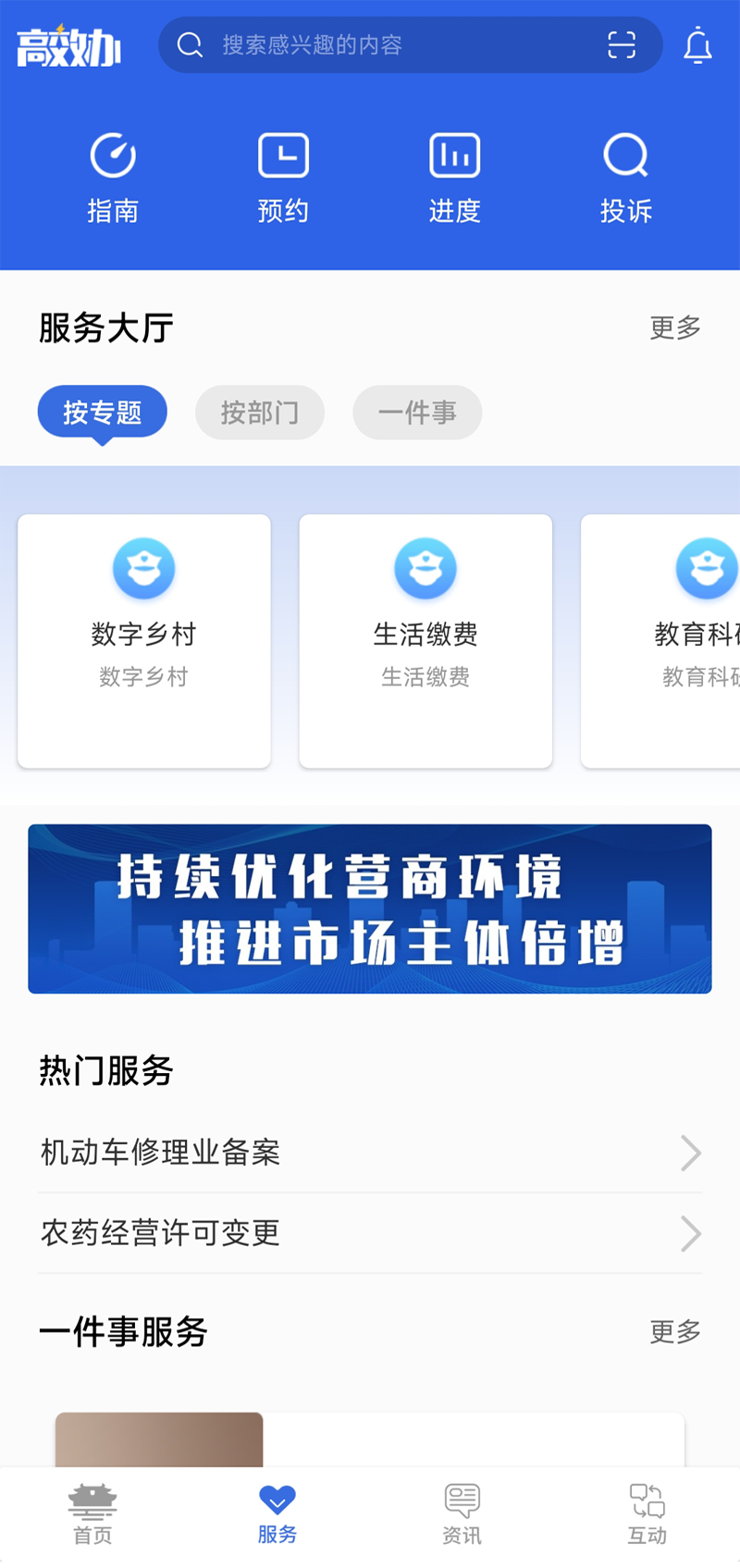Tap 更多 beside 服务大厅

pyautogui.click(x=674, y=328)
